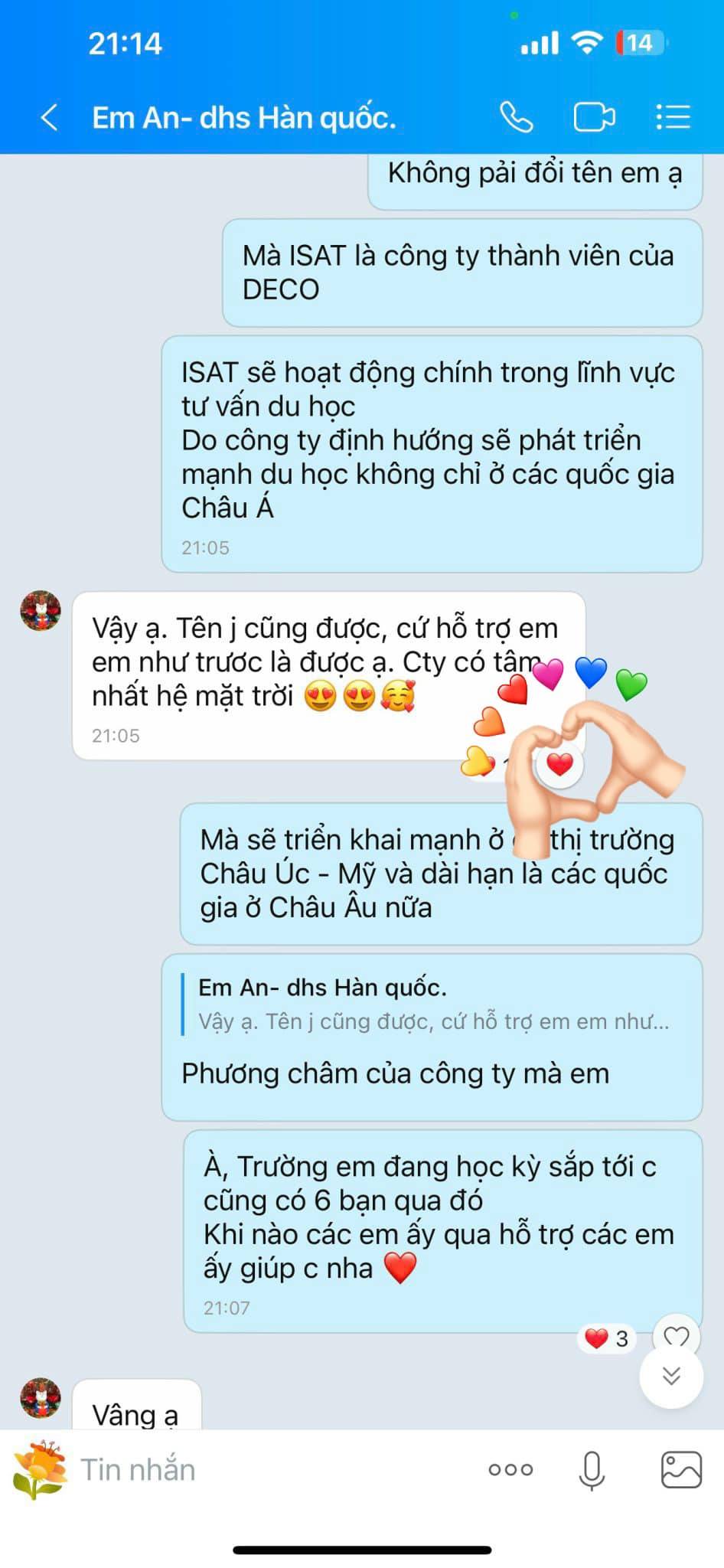View the 3 heart reactions
The image size is (724, 1568).
click(x=607, y=1338)
